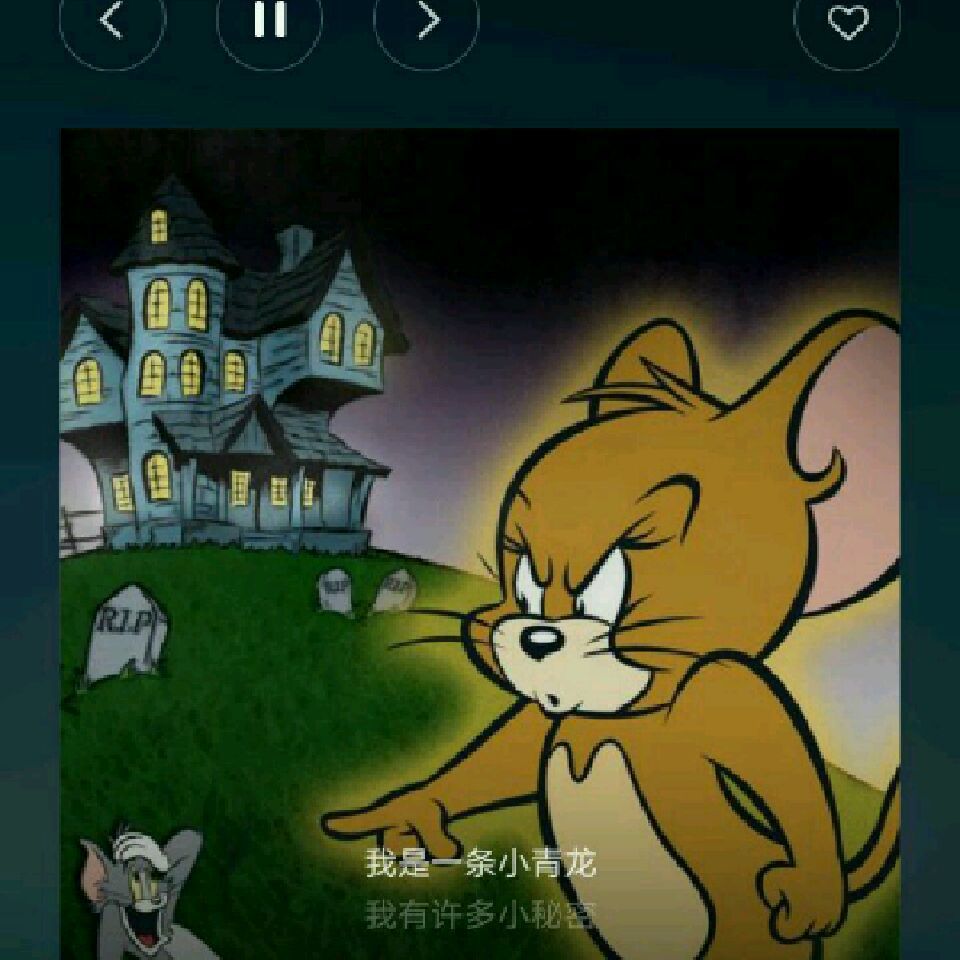Pause the current playback
This screenshot has width=960, height=960.
[269, 21]
